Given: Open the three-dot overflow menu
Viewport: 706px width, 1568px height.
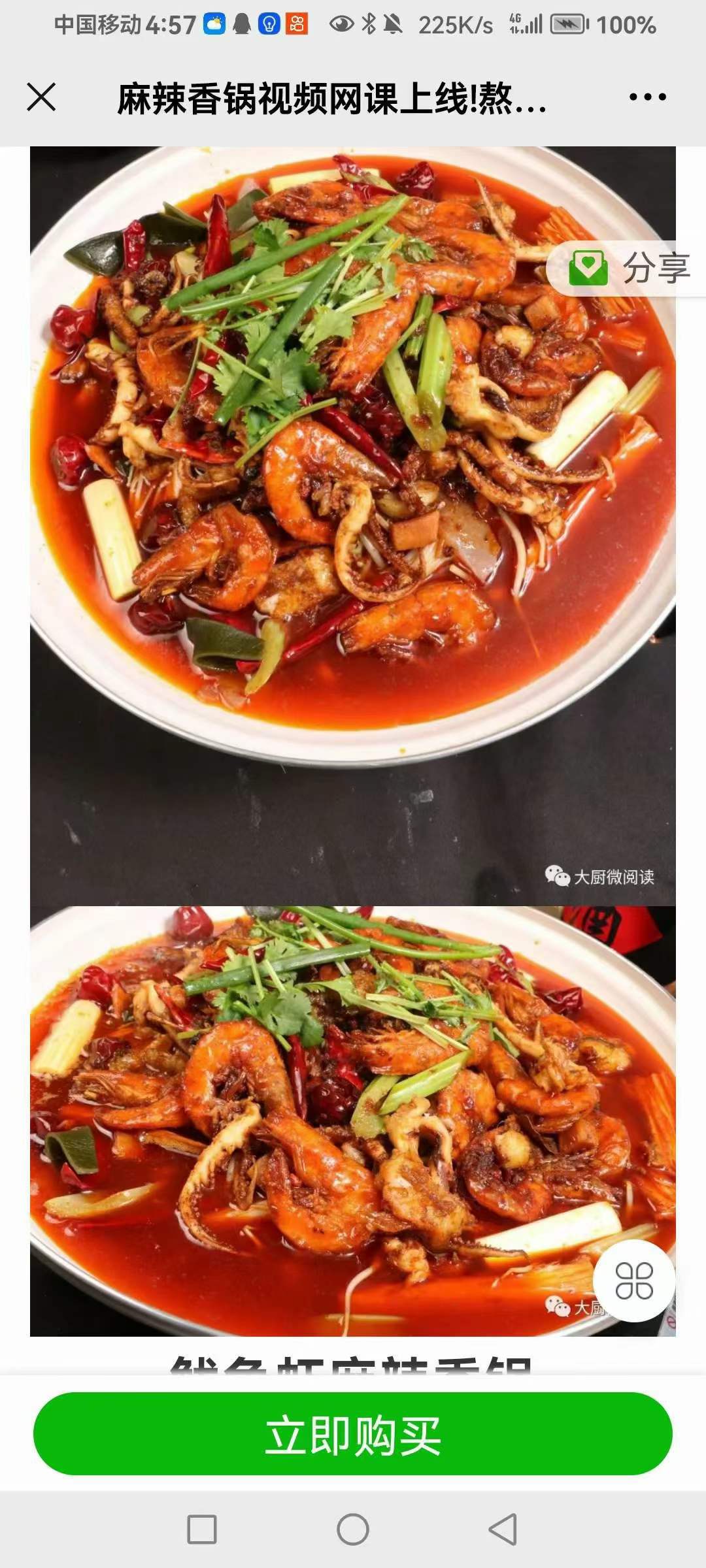Looking at the screenshot, I should pyautogui.click(x=647, y=97).
